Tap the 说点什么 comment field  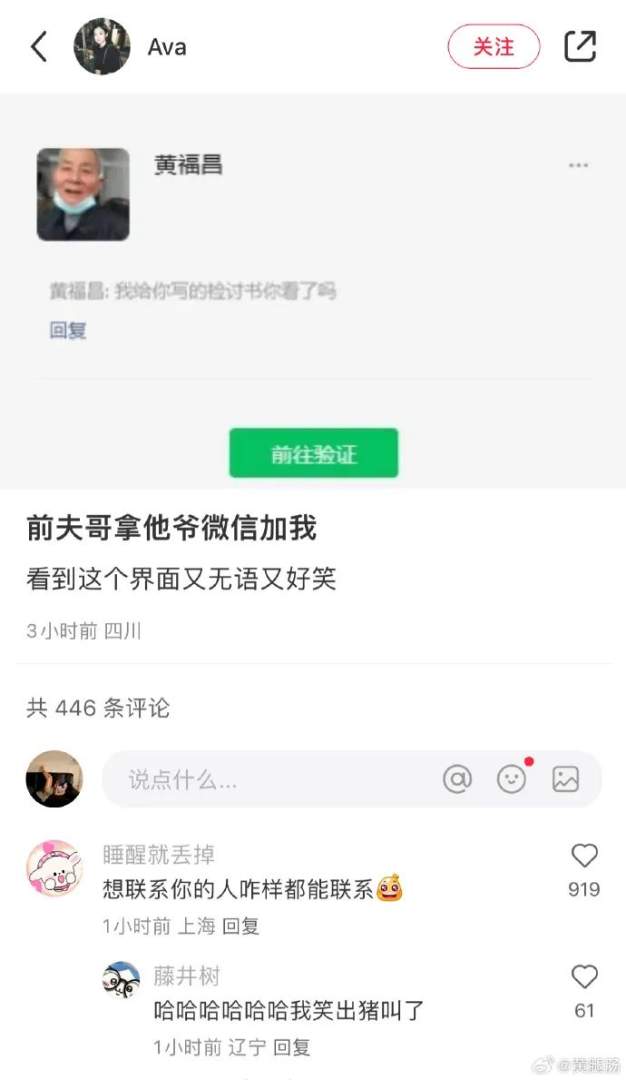(x=270, y=780)
